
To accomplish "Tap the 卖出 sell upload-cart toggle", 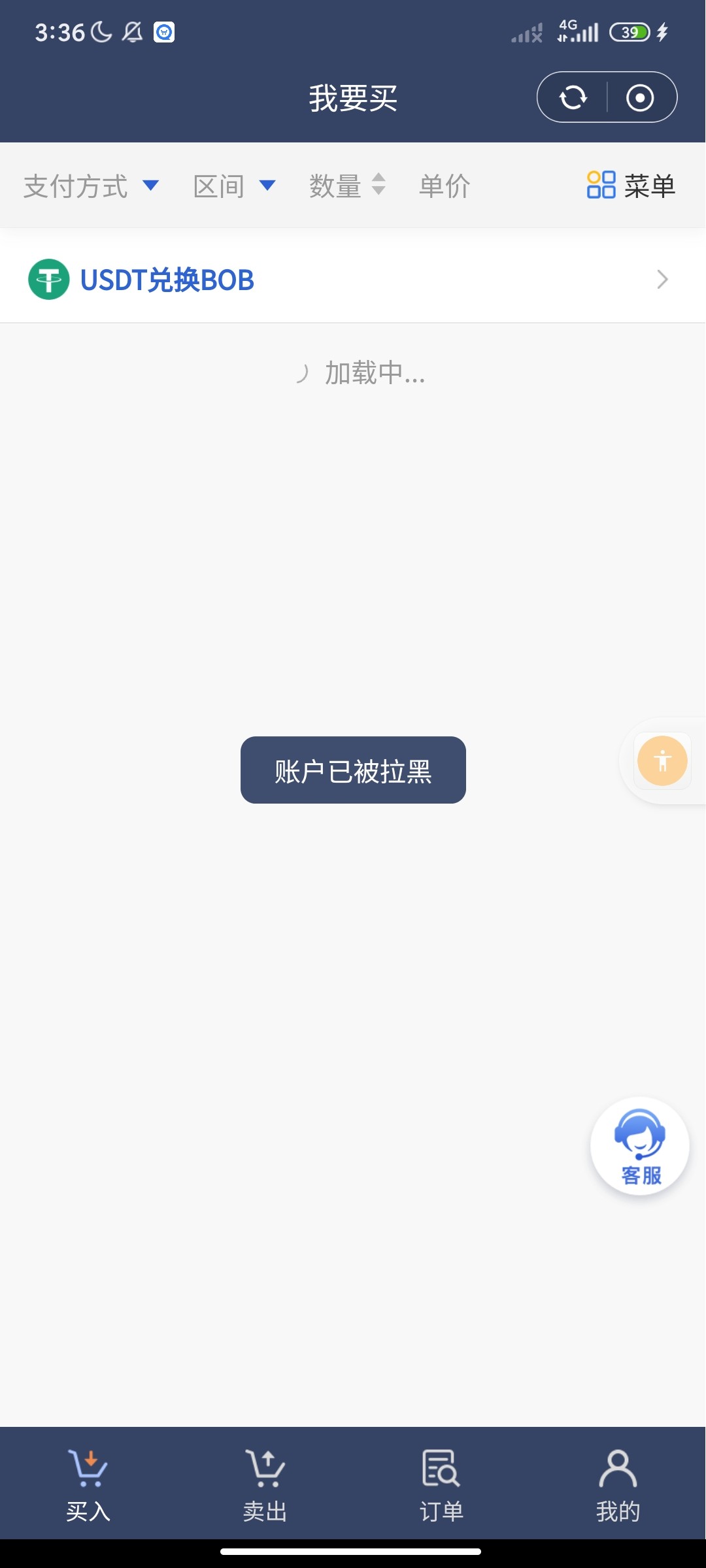I will [x=264, y=1469].
